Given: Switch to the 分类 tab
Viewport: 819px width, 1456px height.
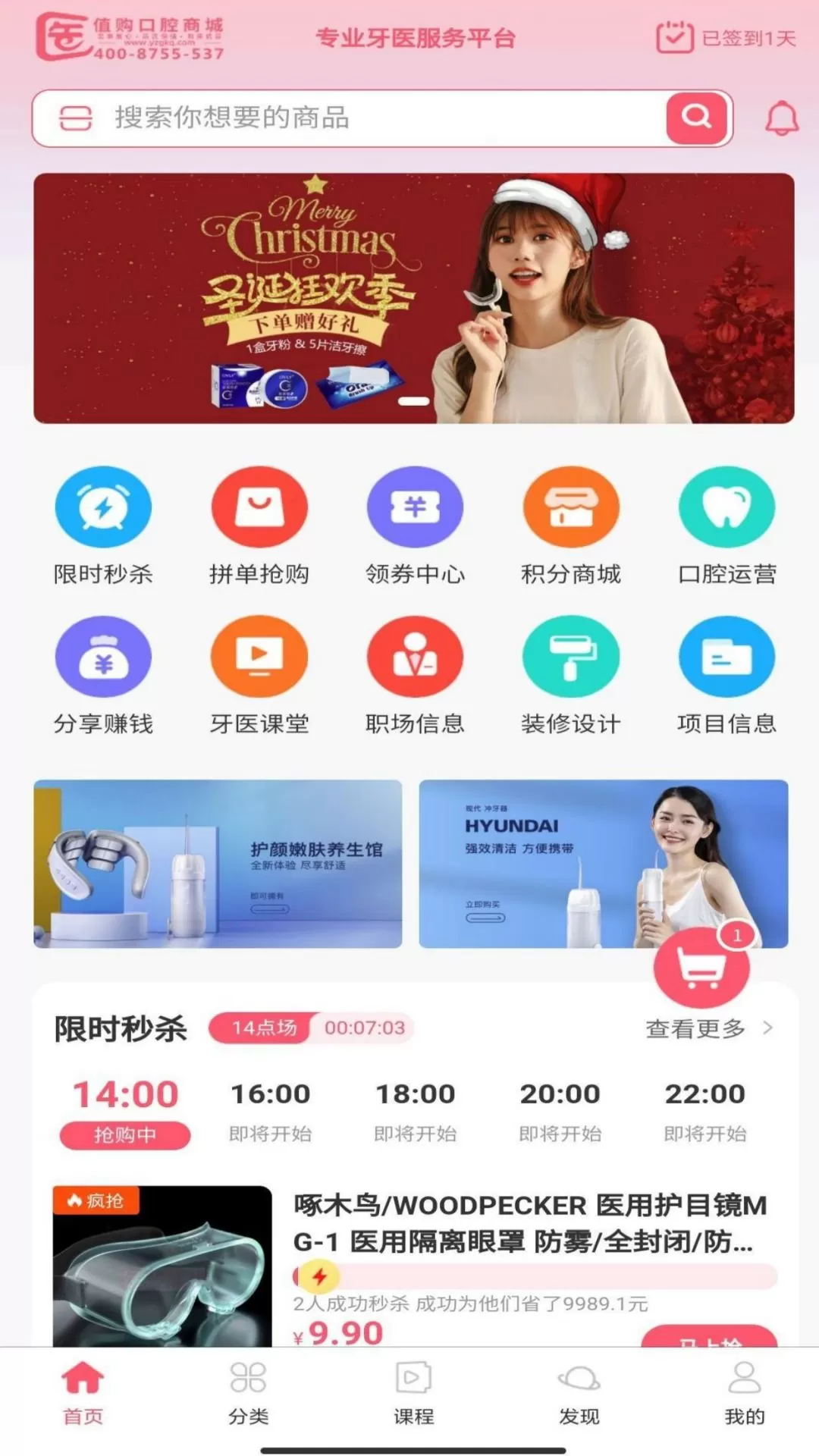Looking at the screenshot, I should [248, 1394].
